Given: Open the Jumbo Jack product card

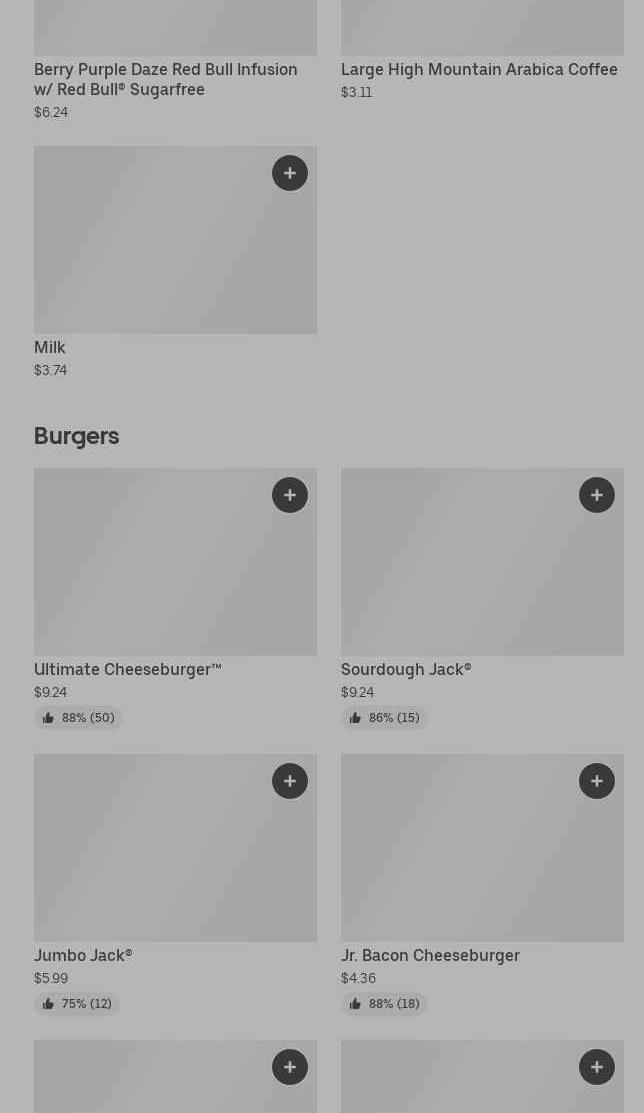Looking at the screenshot, I should (x=175, y=855).
